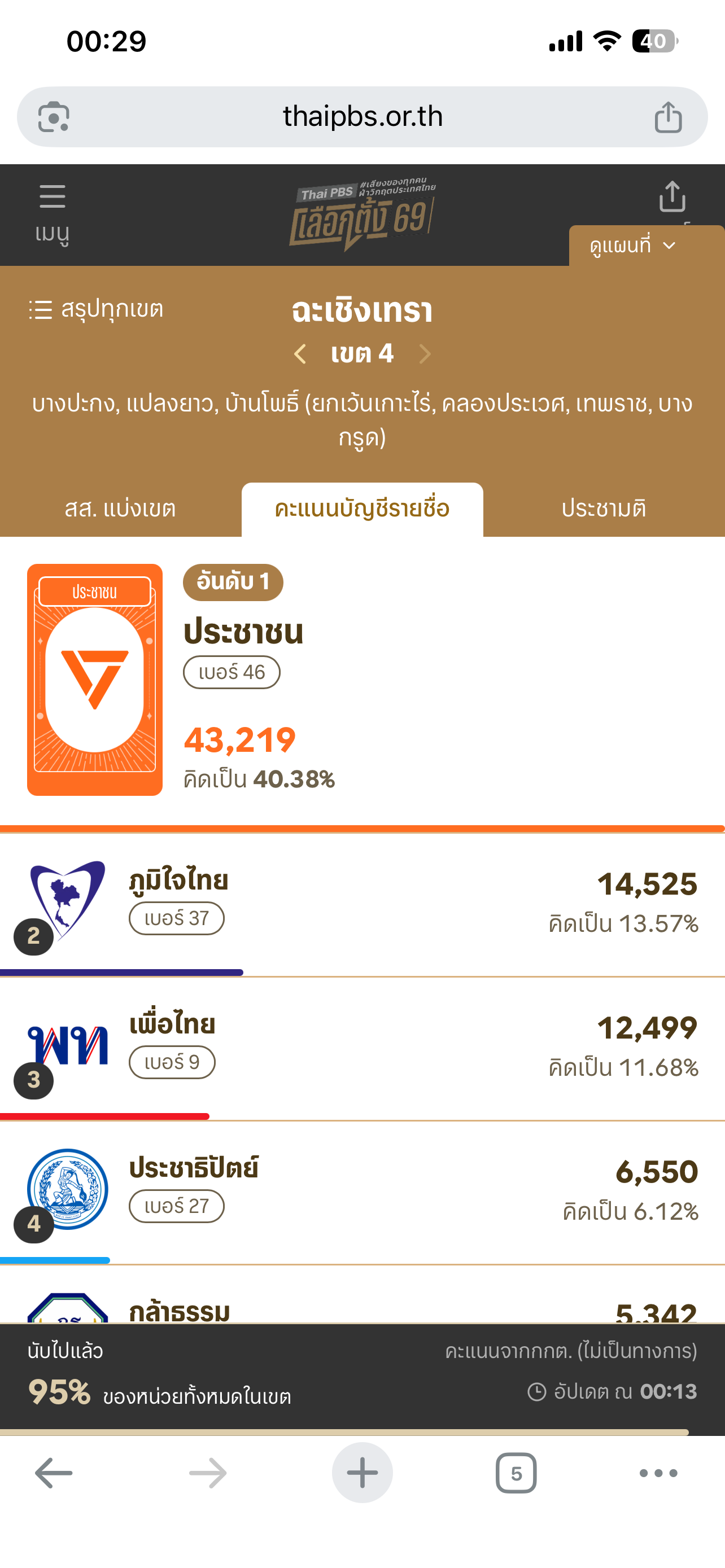
Task: Expand the ดูแผนที่ map dropdown
Action: point(634,246)
